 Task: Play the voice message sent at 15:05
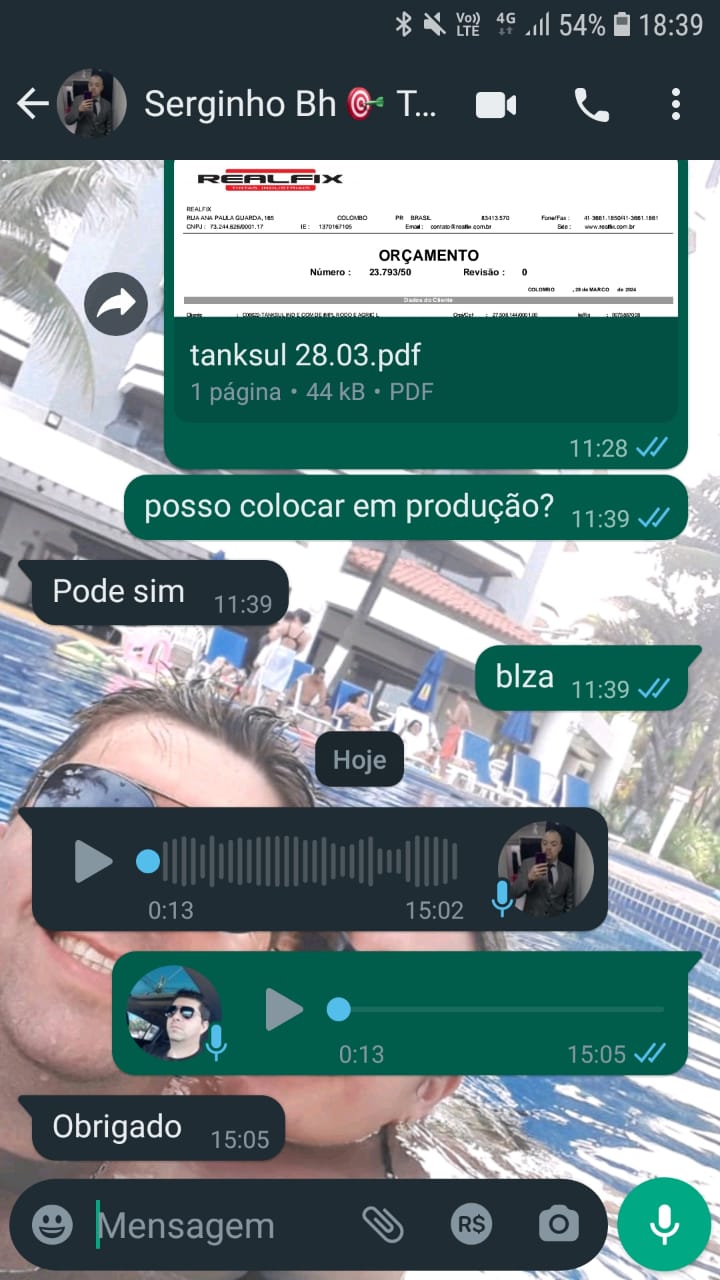[x=284, y=1009]
